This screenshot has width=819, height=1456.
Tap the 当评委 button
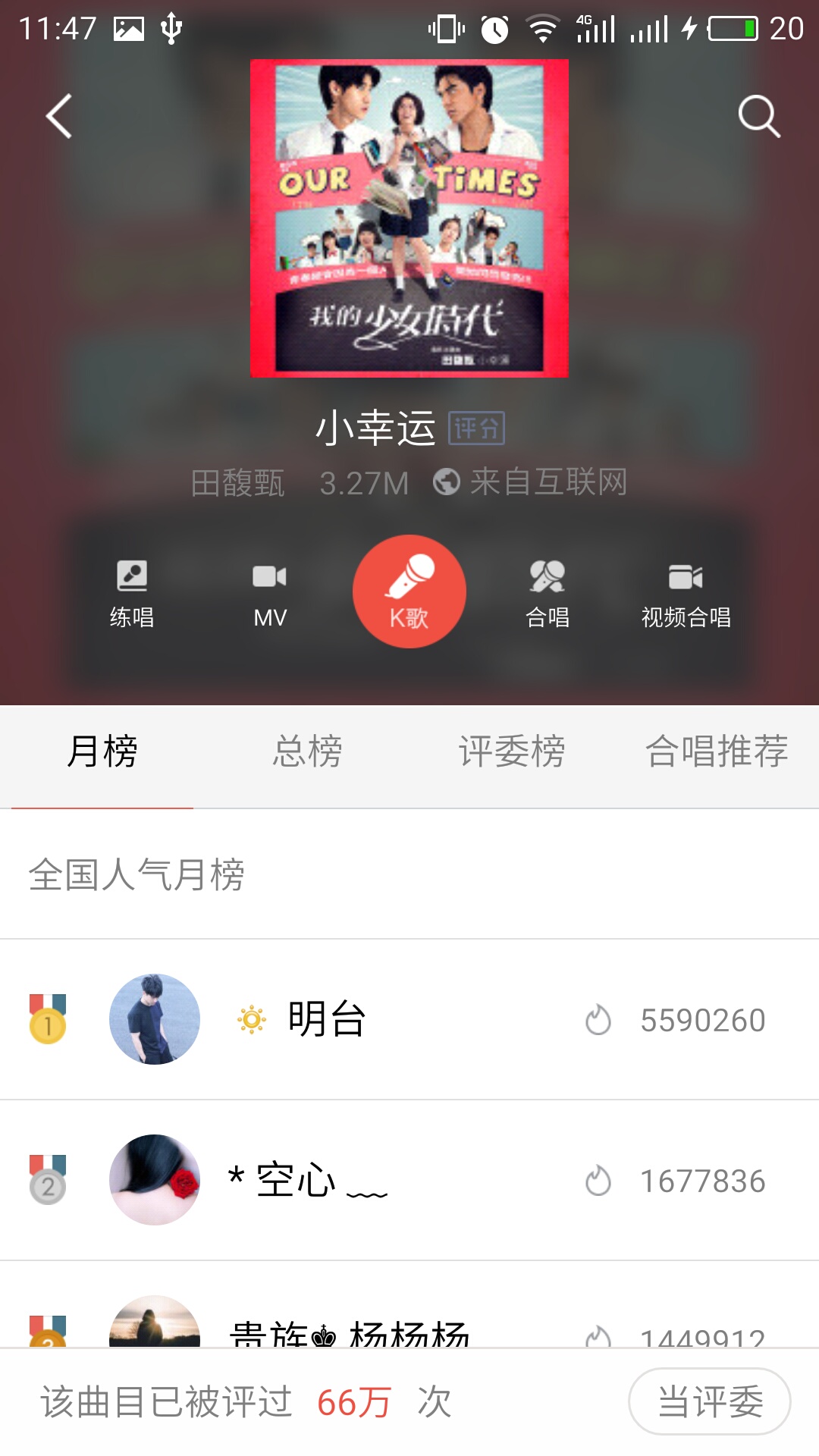[710, 1401]
